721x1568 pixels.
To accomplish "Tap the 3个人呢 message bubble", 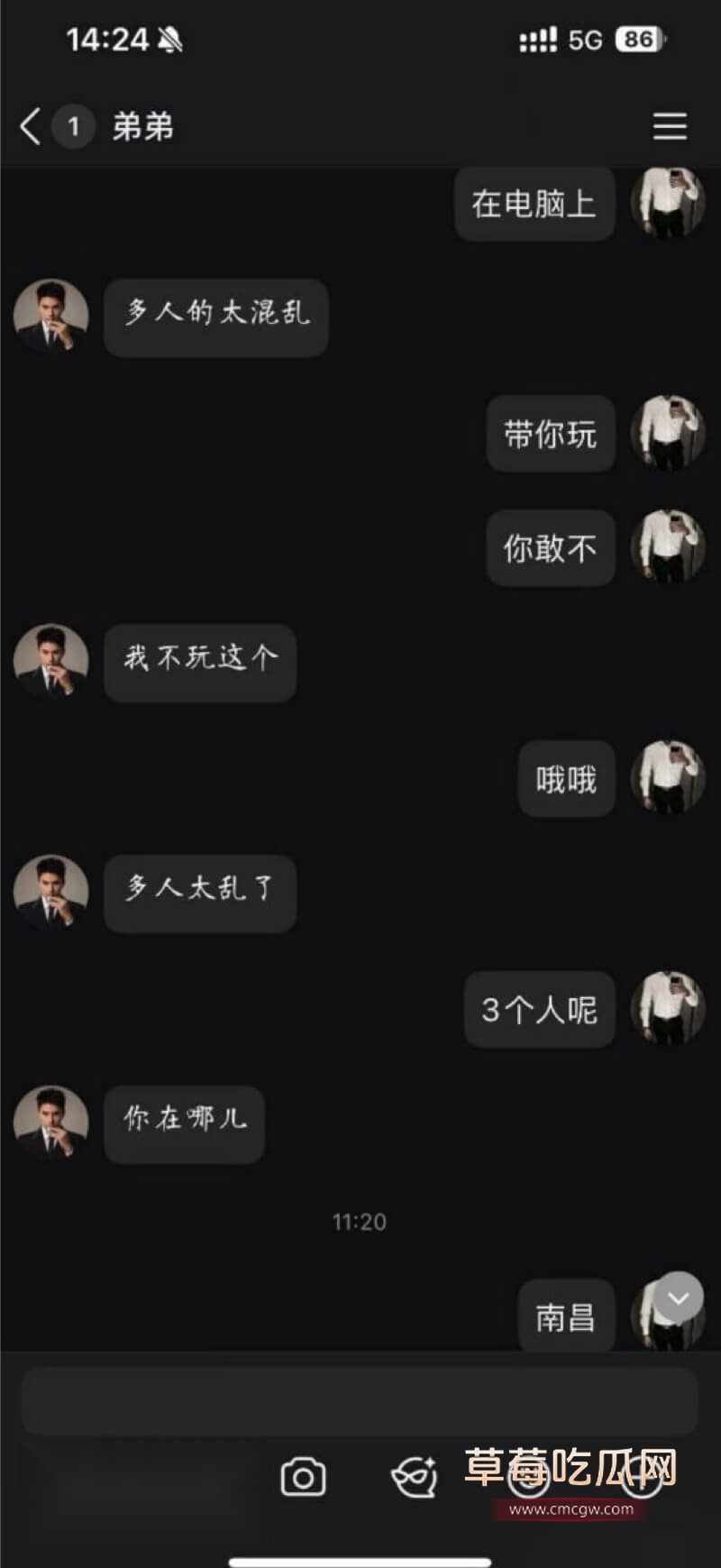I will pyautogui.click(x=539, y=1011).
